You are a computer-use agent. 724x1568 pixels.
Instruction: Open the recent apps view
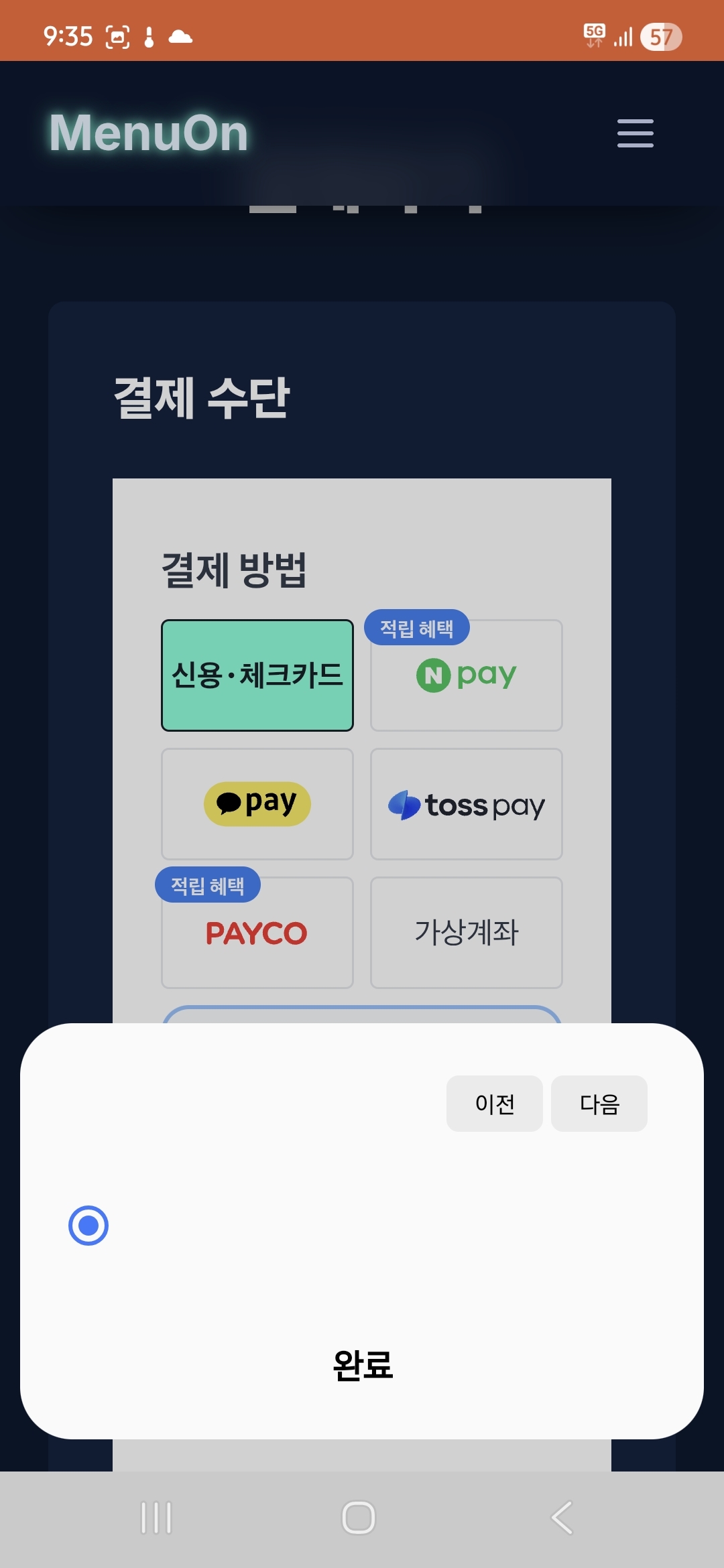pyautogui.click(x=157, y=1518)
